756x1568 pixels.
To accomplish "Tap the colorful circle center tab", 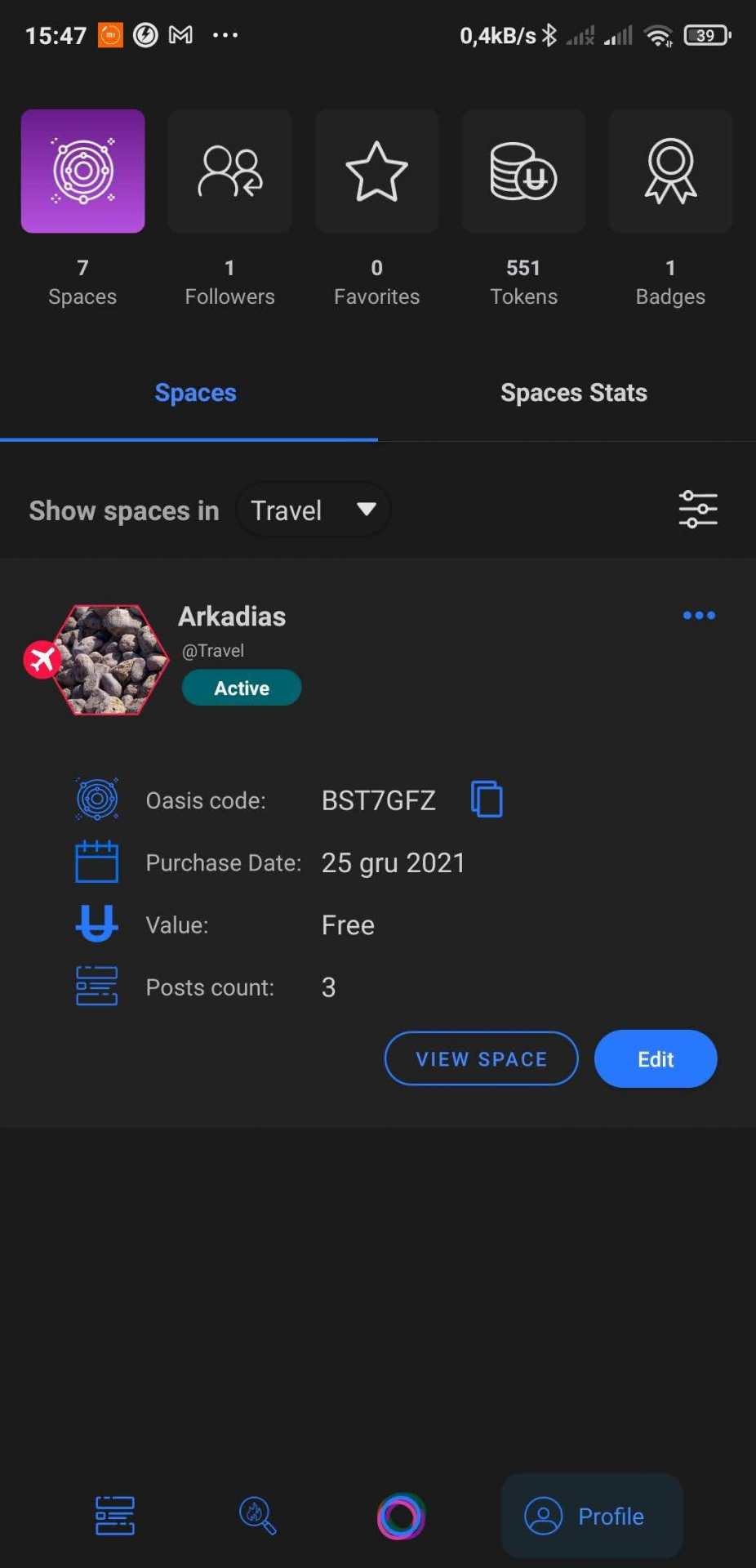I will pos(401,1516).
